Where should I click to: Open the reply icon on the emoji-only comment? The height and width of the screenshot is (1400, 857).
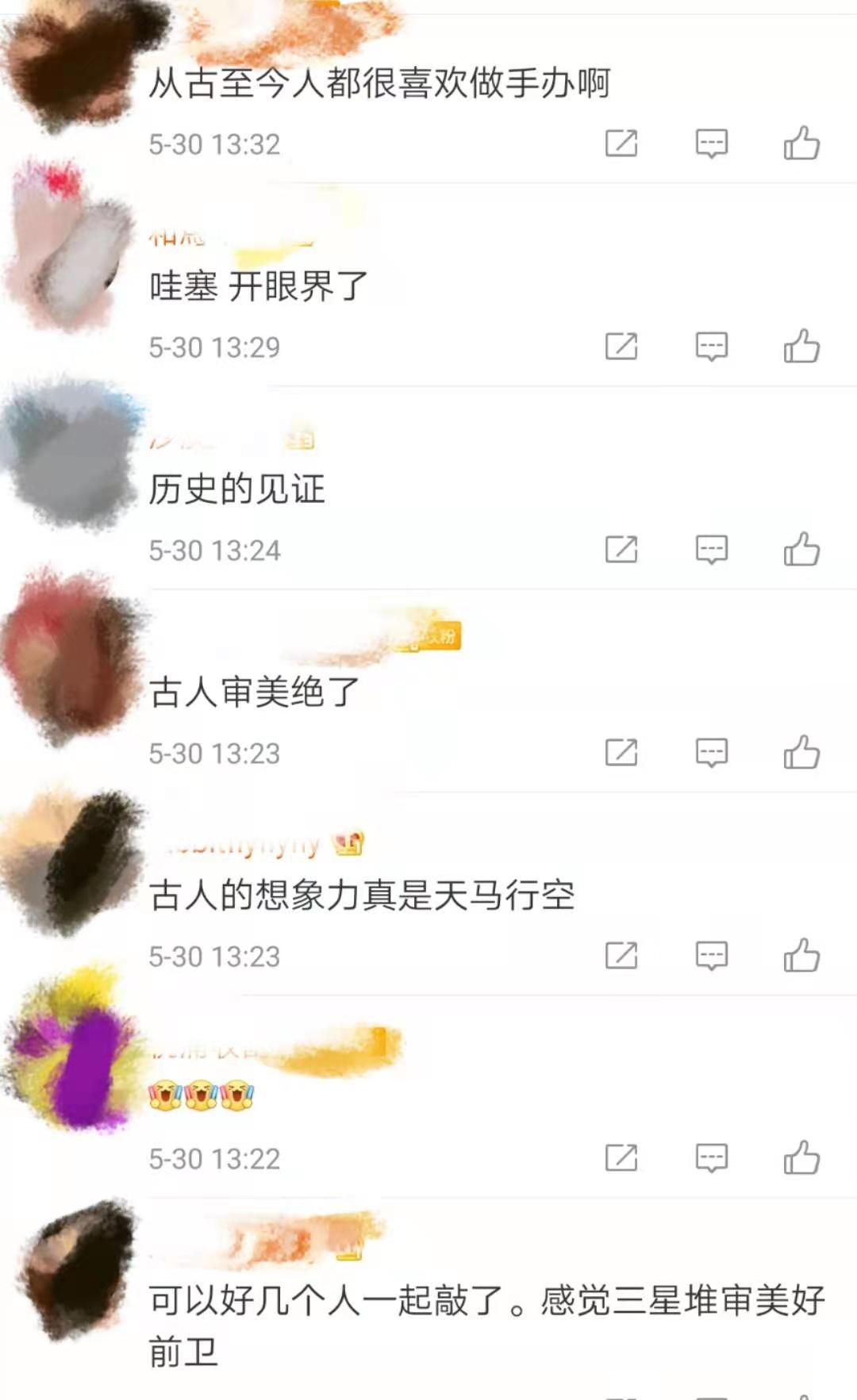(x=713, y=1158)
